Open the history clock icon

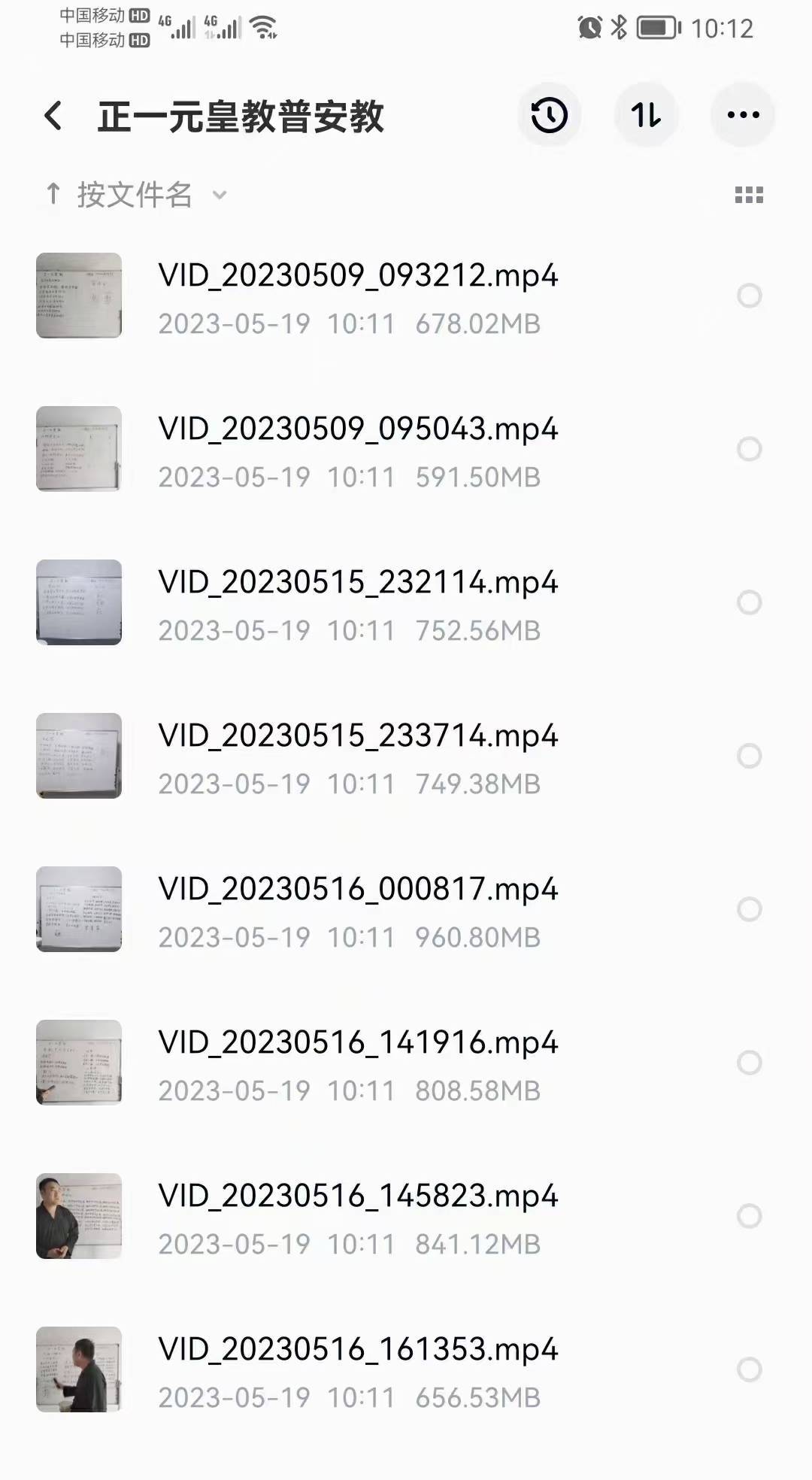click(549, 115)
